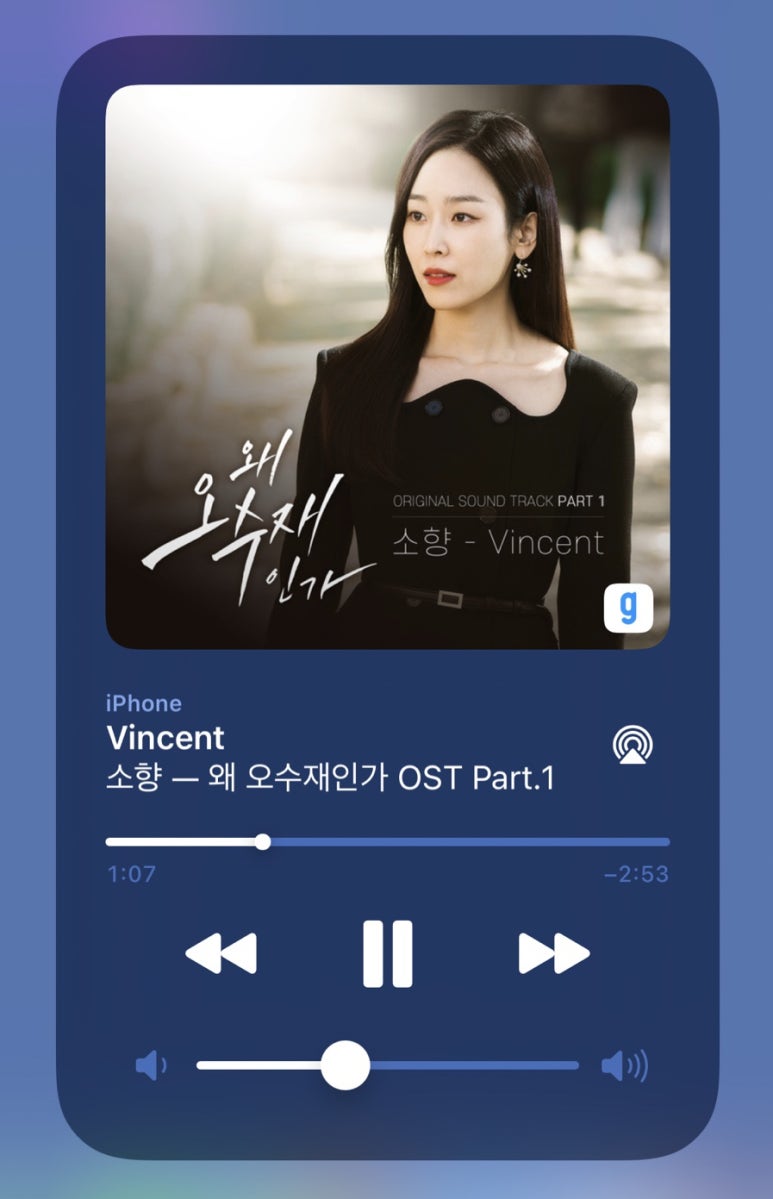Go back to previous track
The image size is (773, 1199).
point(221,953)
